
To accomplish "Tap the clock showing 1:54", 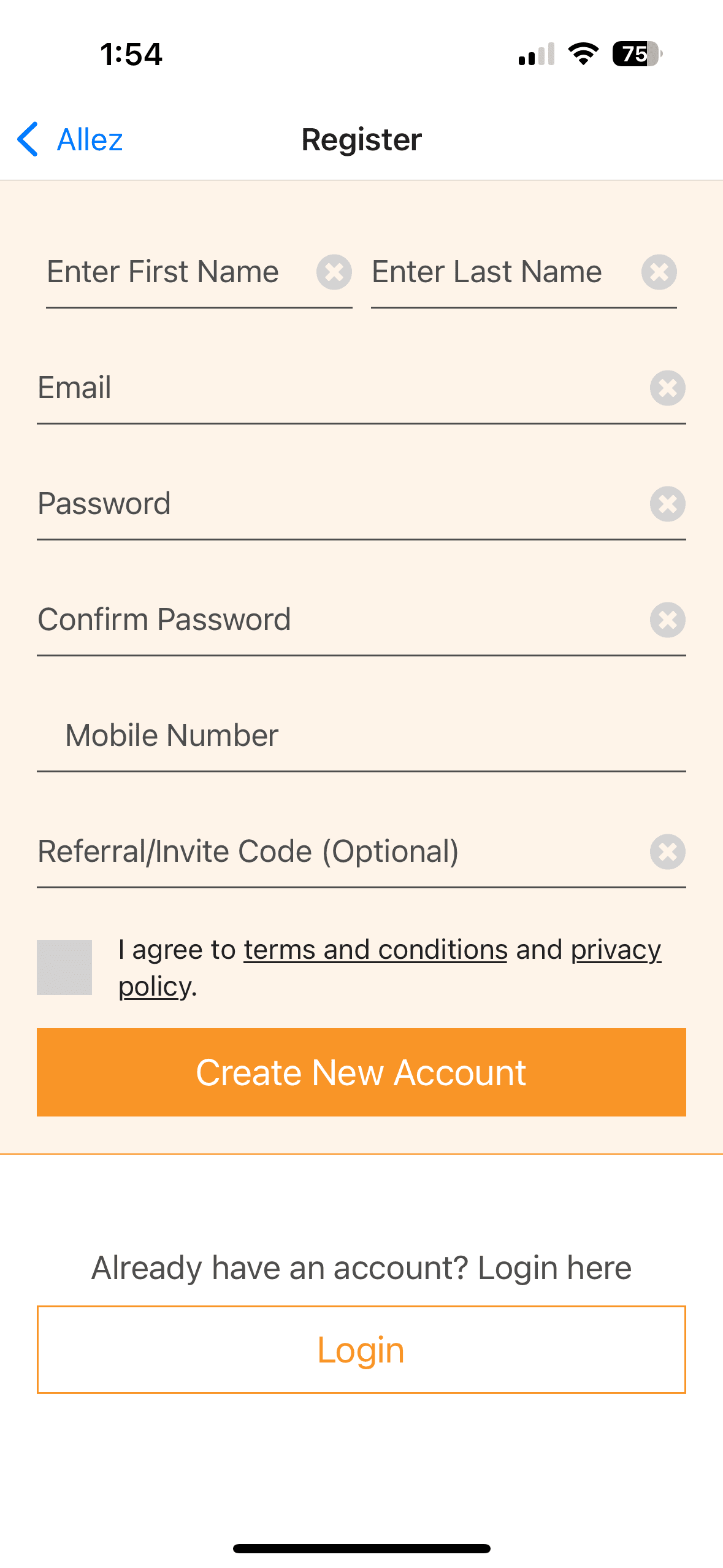I will 131,55.
